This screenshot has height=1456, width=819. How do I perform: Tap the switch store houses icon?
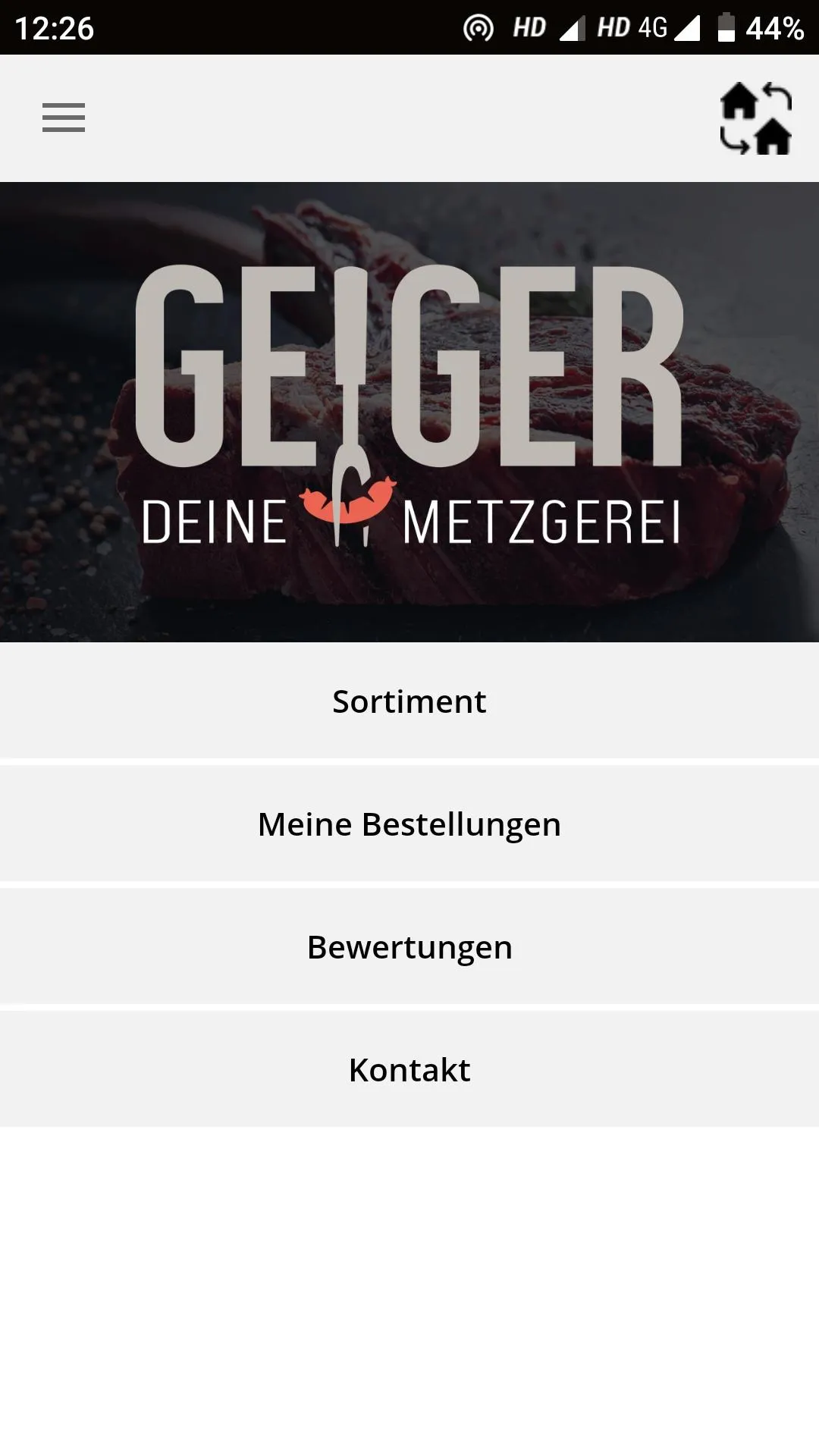(x=755, y=118)
